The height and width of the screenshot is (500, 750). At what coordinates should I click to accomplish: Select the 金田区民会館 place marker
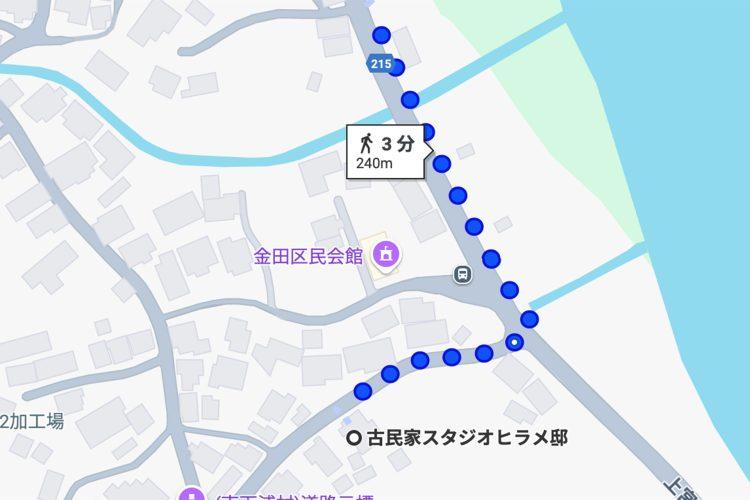click(x=383, y=258)
